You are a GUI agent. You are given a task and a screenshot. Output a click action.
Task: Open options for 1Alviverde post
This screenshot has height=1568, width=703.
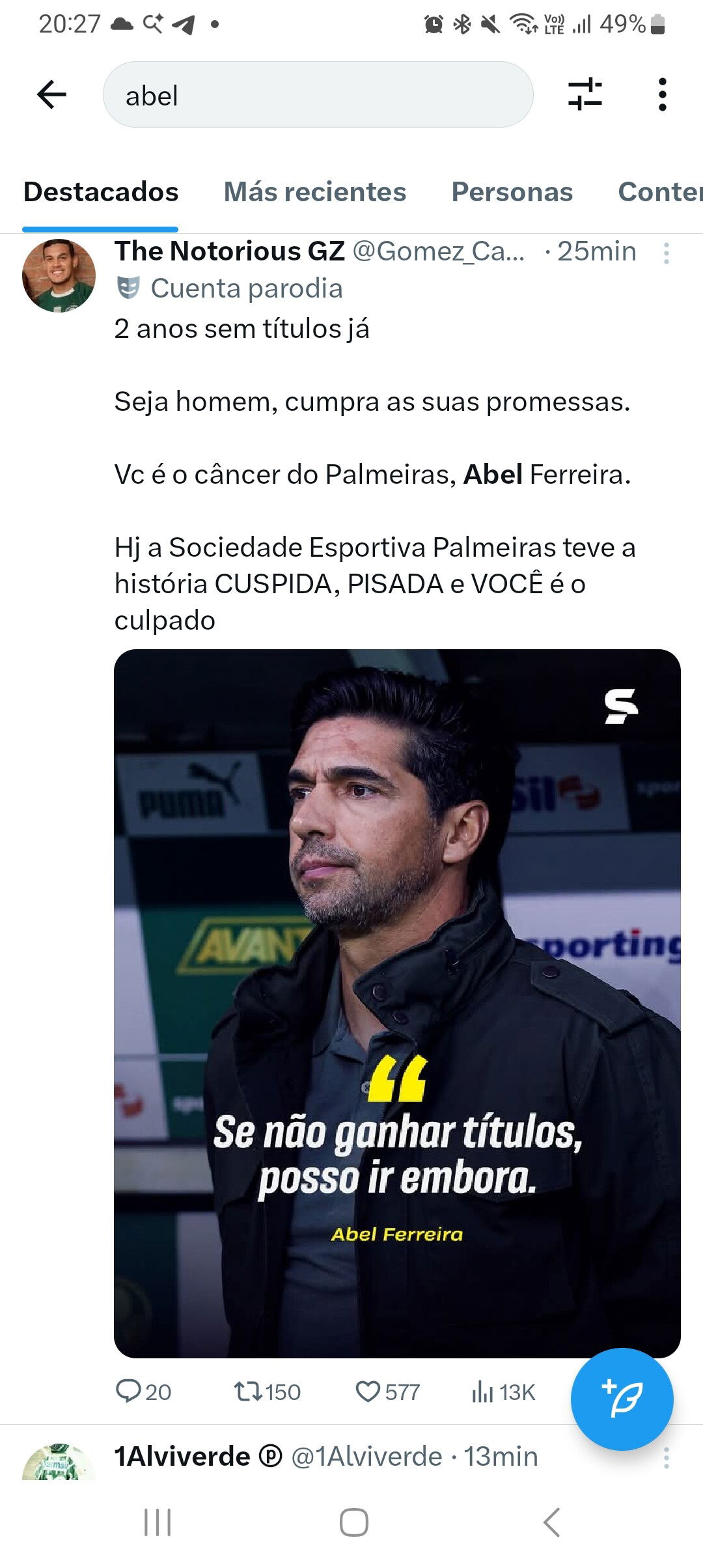tap(666, 1457)
